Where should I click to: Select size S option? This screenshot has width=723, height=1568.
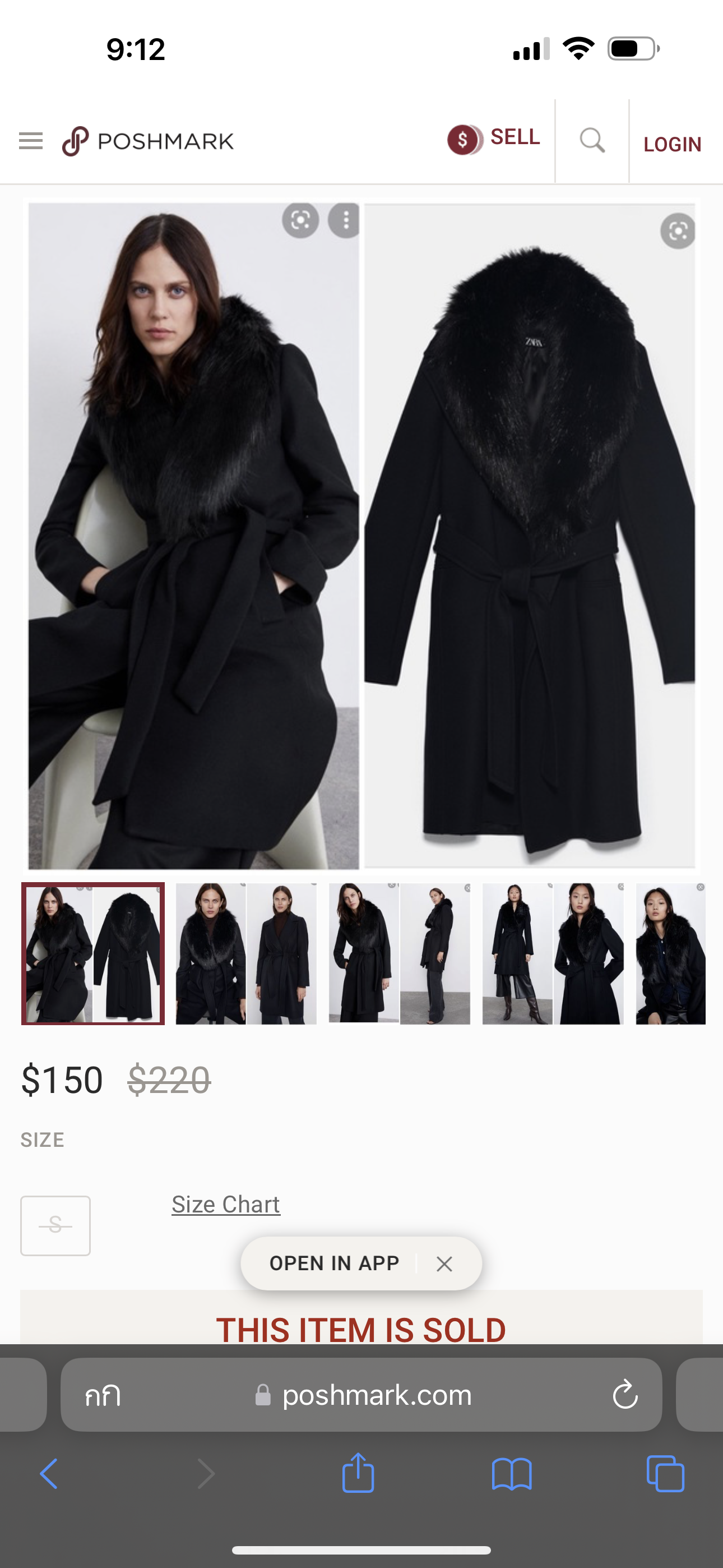pyautogui.click(x=55, y=1225)
